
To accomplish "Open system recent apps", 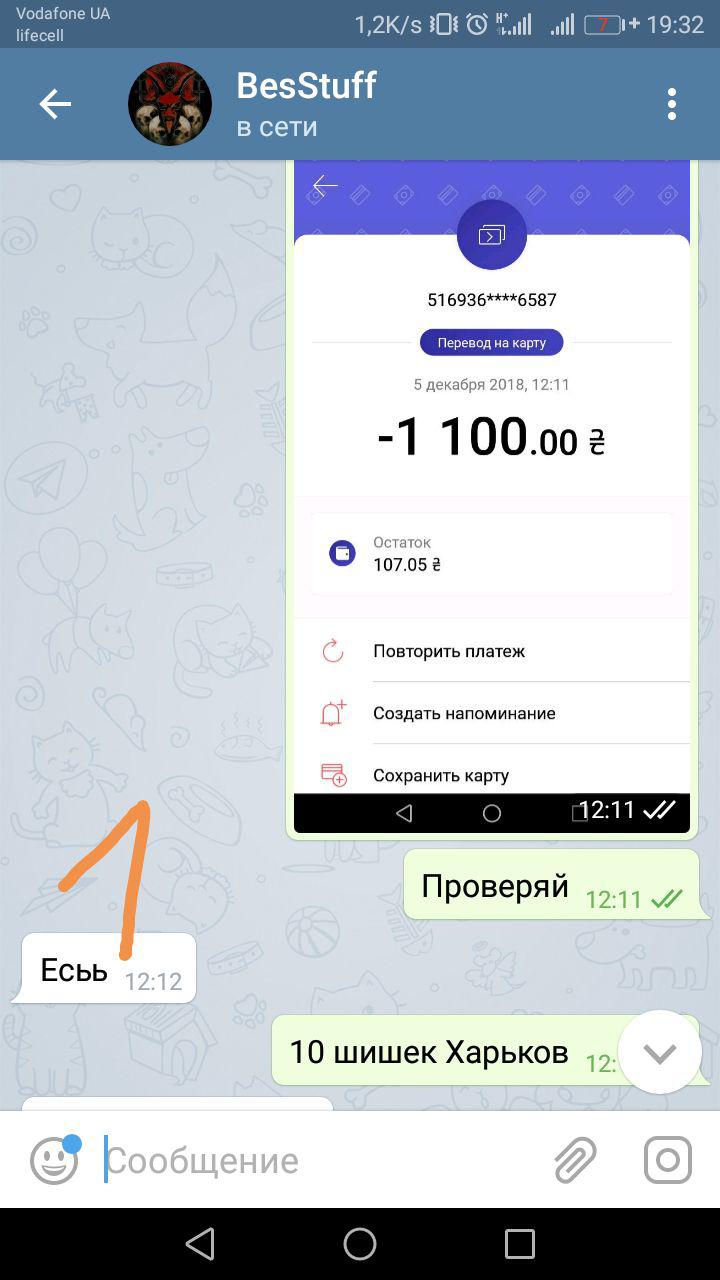I will 520,1244.
